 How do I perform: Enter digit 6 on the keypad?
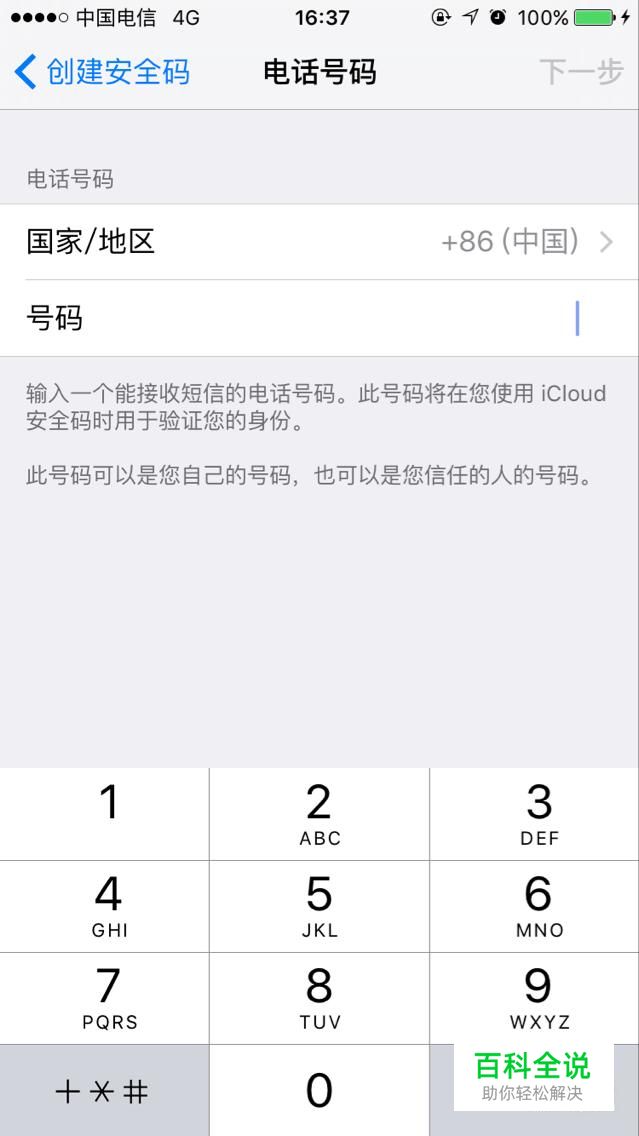535,906
